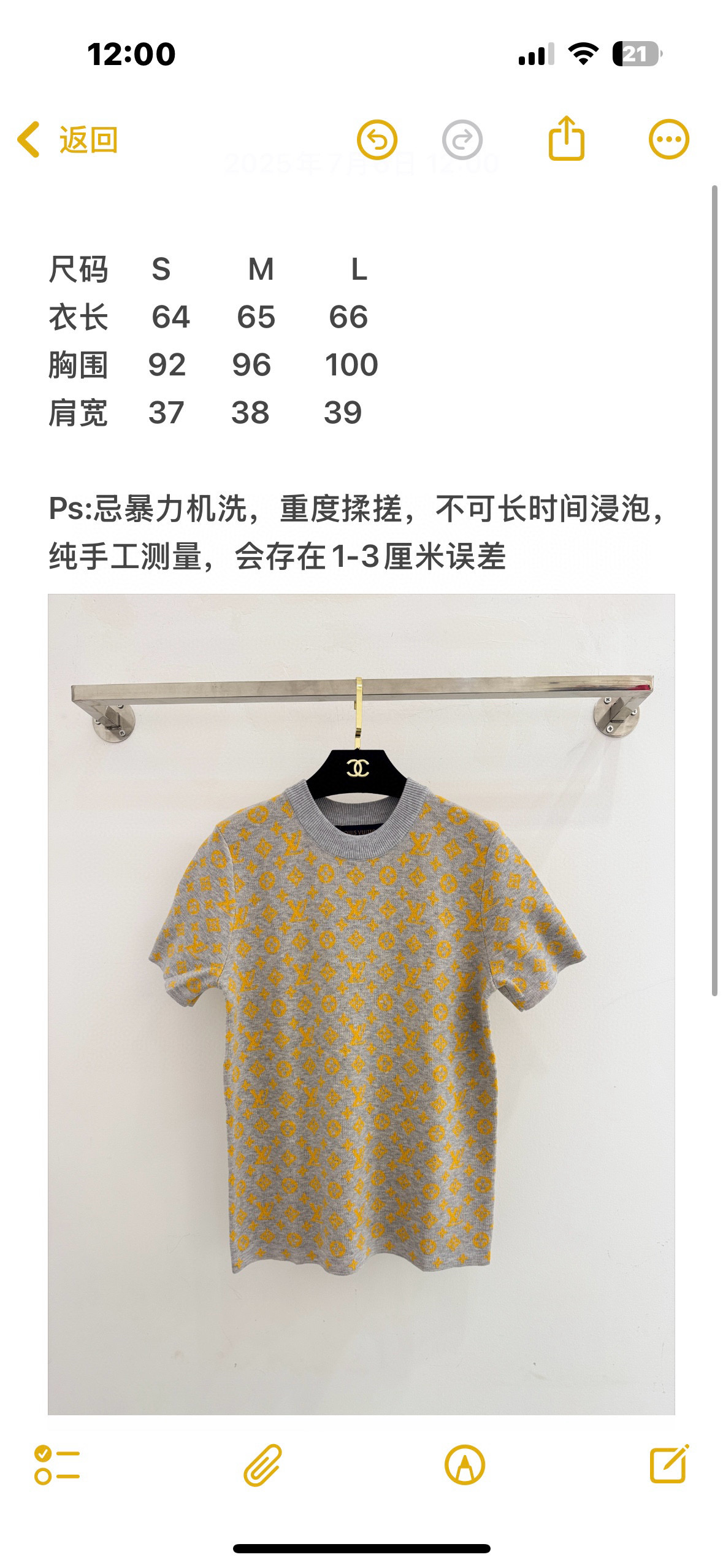Redo the last edit
Image resolution: width=723 pixels, height=1568 pixels.
point(462,140)
